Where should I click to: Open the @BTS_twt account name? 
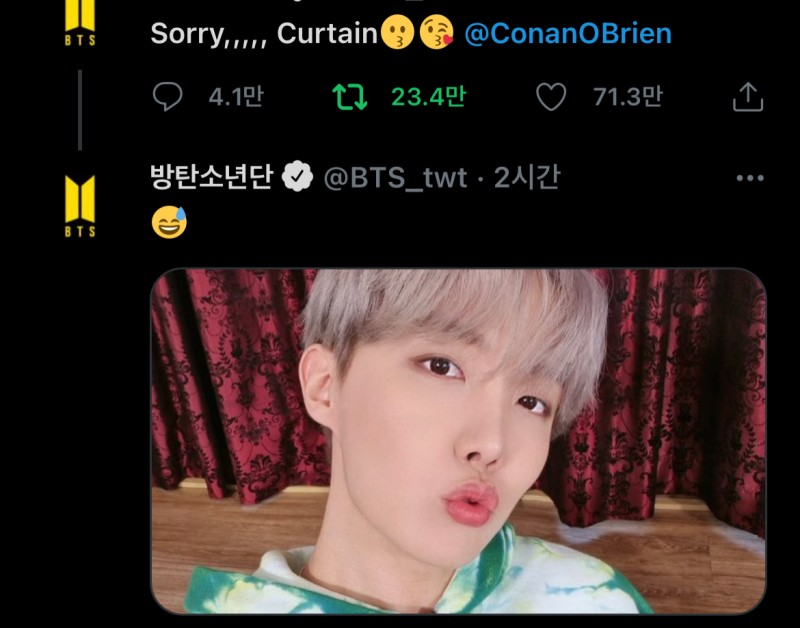(394, 178)
